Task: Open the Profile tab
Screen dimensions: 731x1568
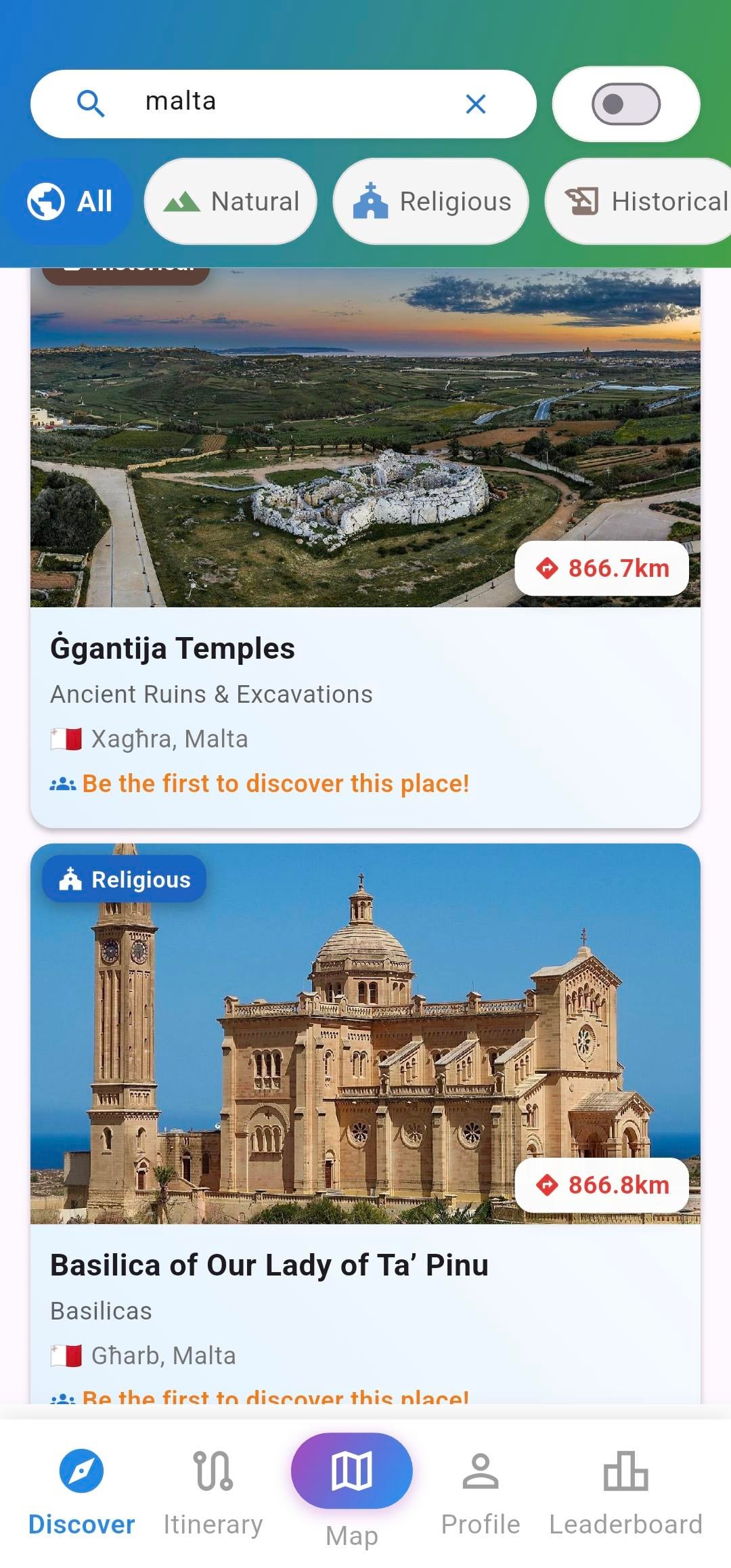Action: [481, 1491]
